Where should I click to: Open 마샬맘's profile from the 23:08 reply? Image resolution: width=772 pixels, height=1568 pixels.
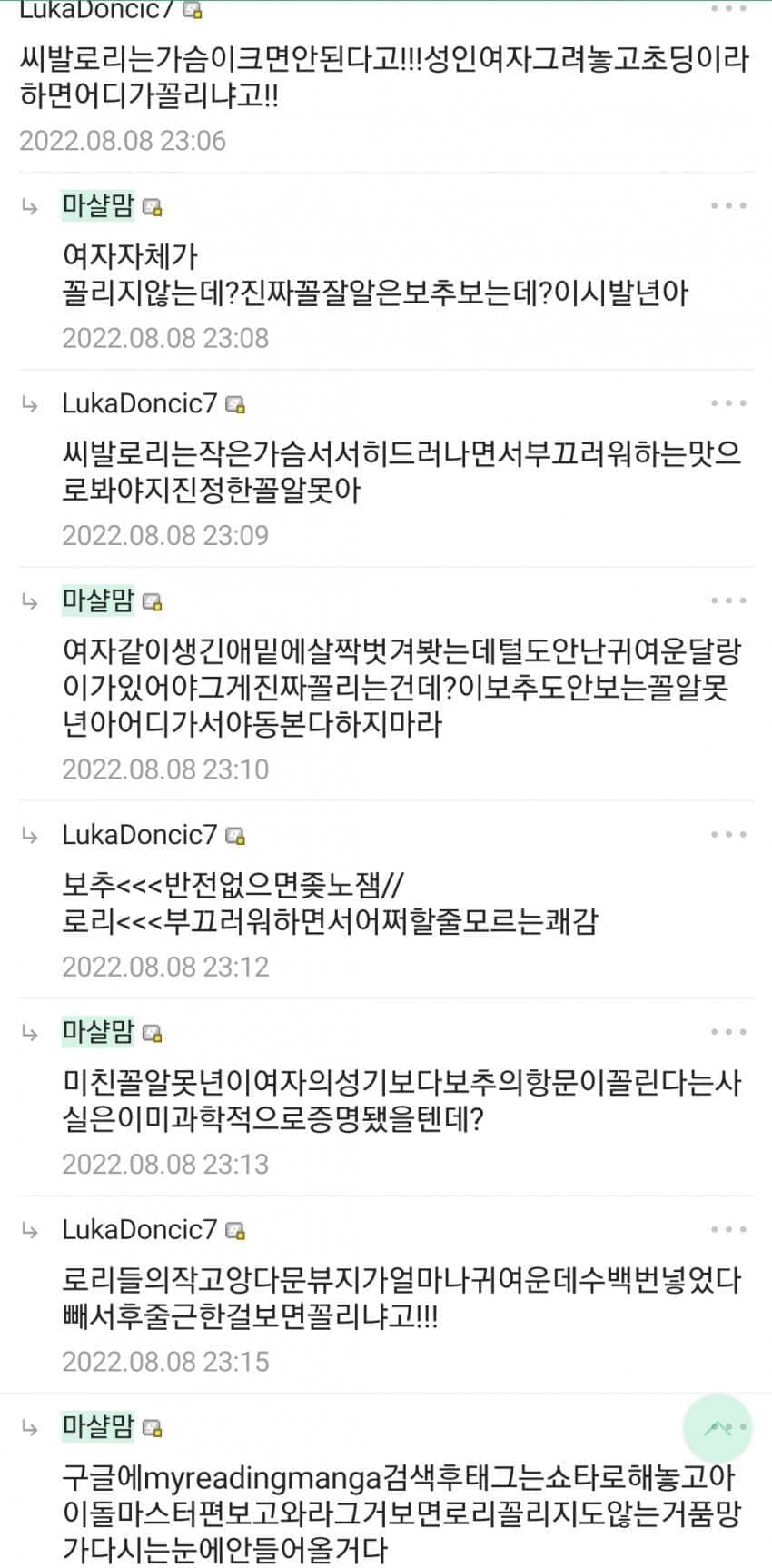tap(98, 206)
